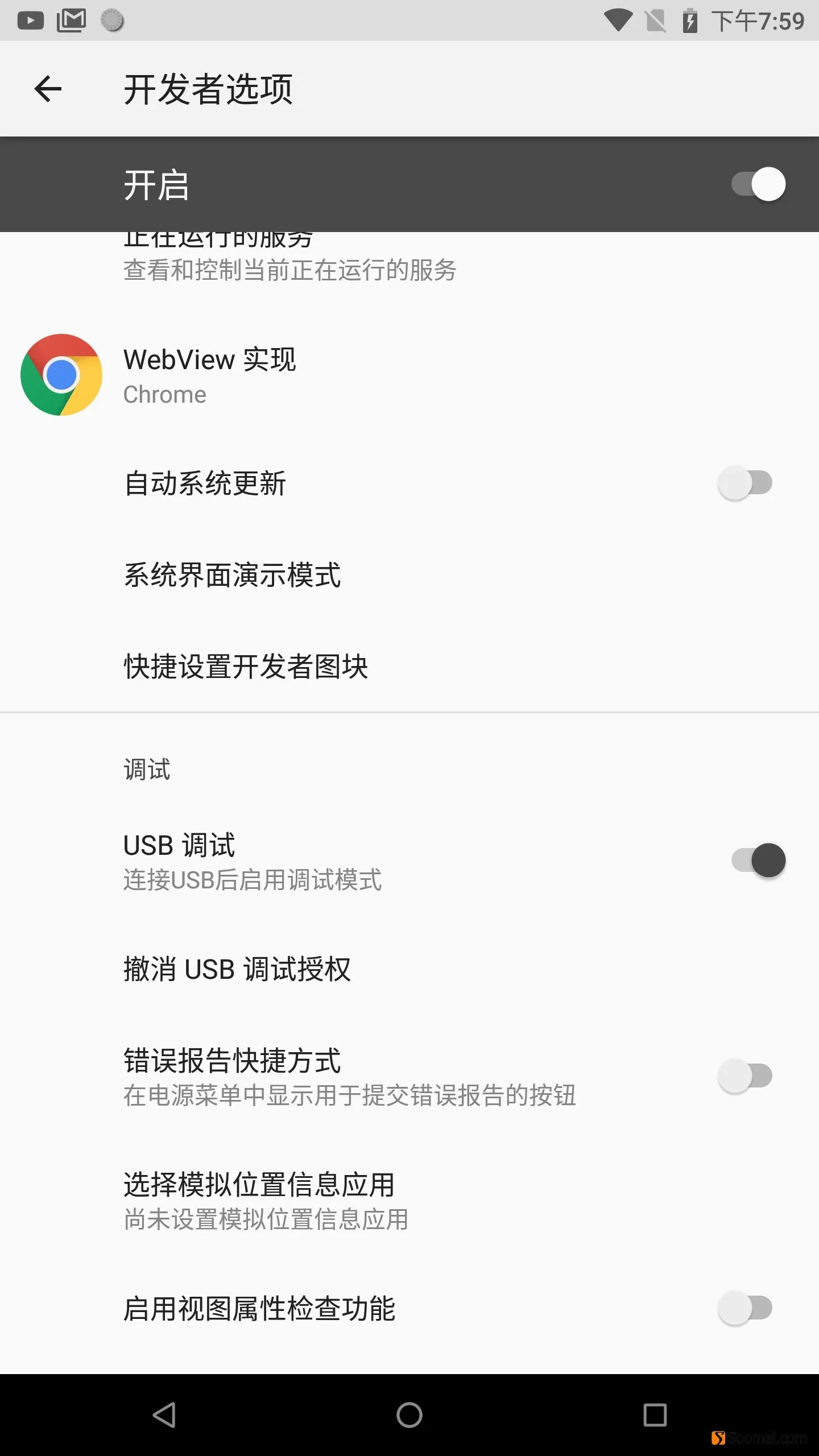Open 快捷设置开发者图块

pos(409,666)
